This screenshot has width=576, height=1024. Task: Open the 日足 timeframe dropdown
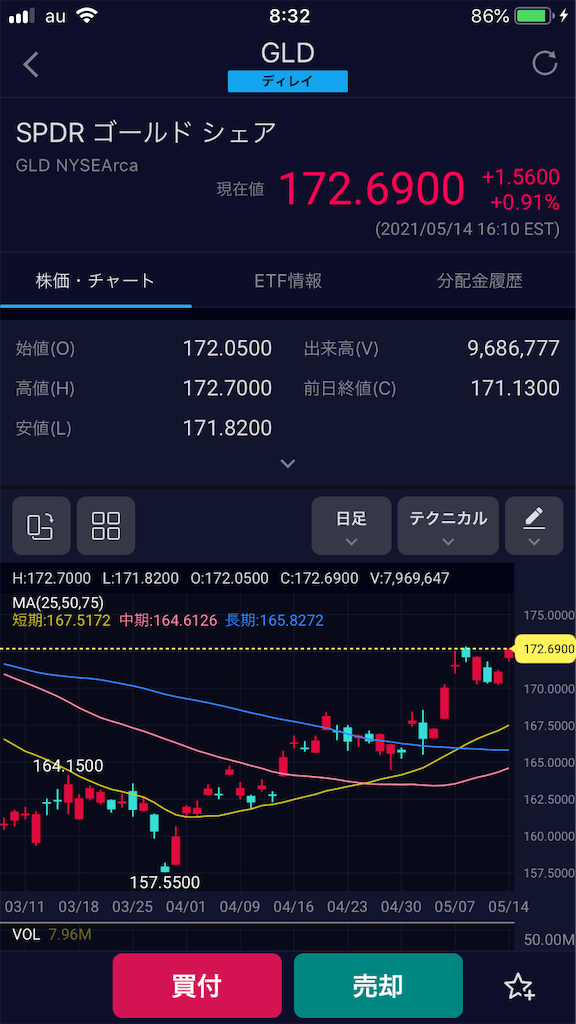pos(351,526)
